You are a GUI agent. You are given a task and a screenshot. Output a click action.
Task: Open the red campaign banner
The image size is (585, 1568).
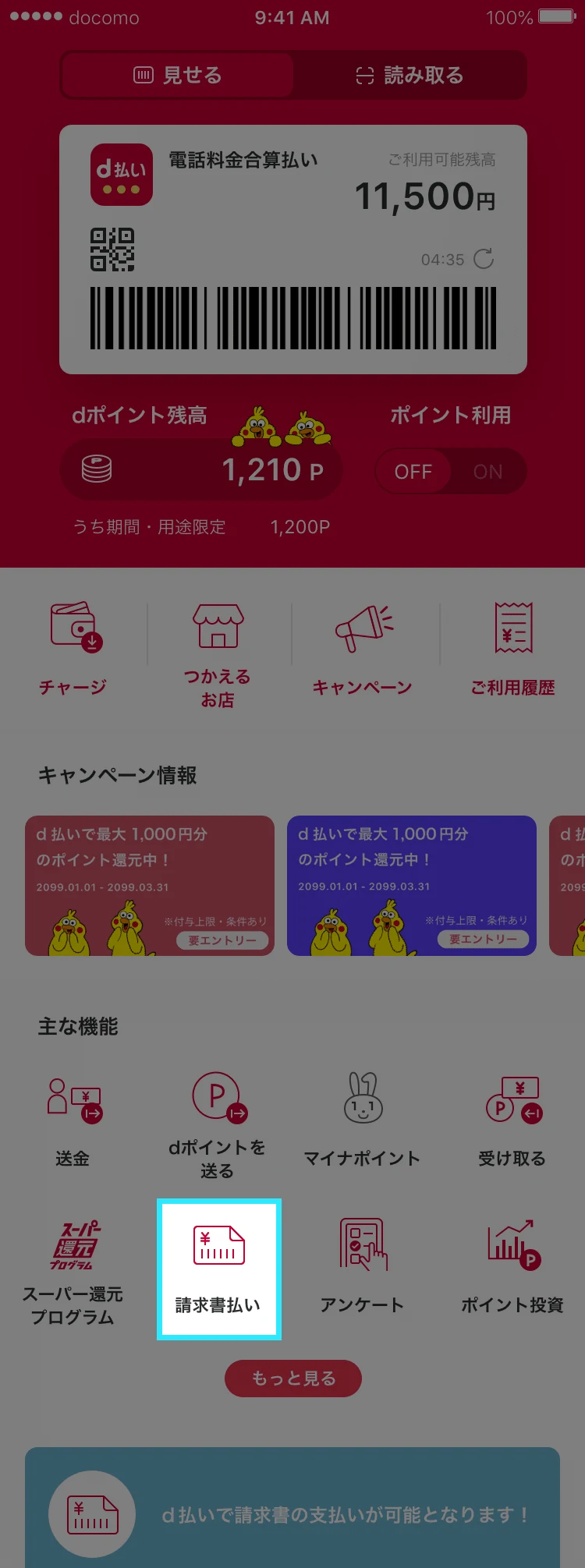pos(150,885)
